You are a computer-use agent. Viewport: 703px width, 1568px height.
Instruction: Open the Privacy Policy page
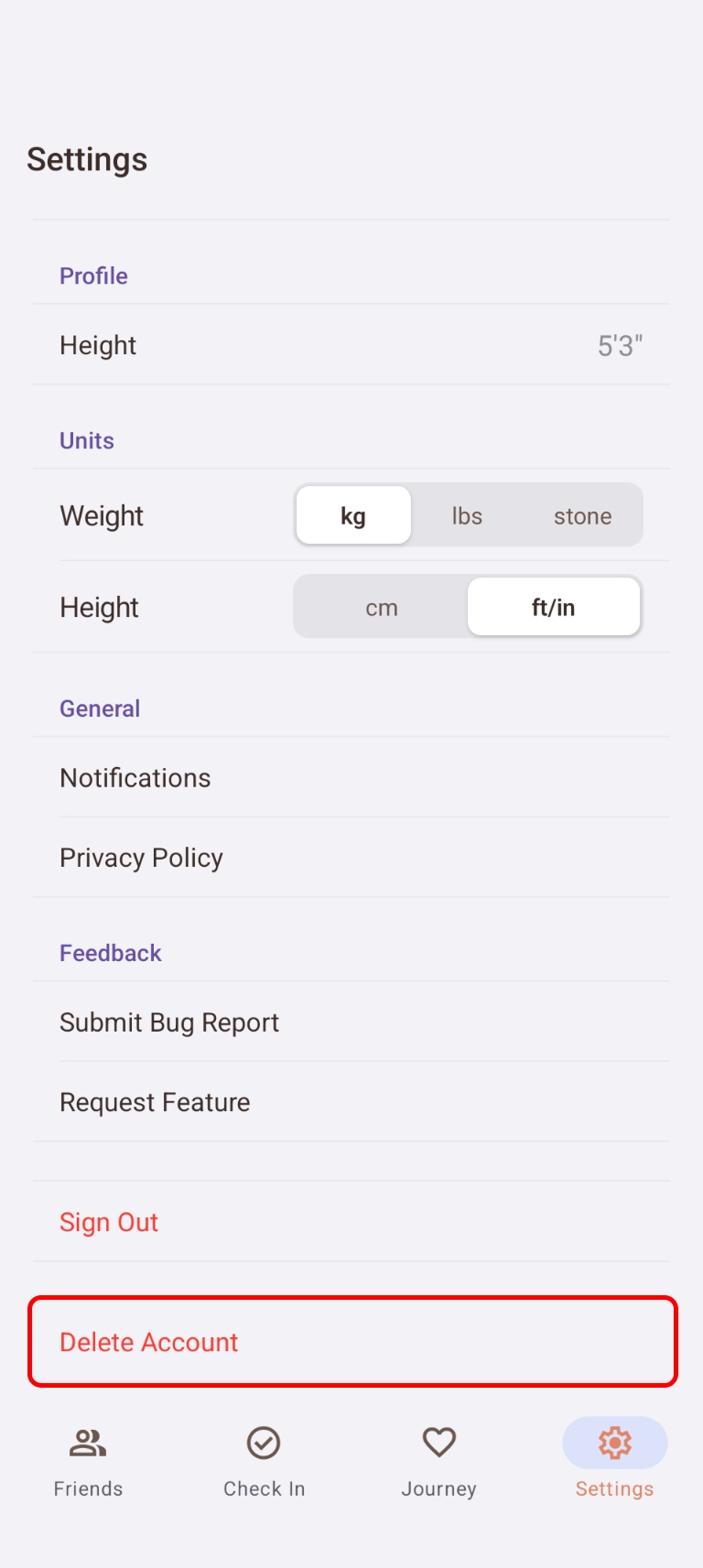point(141,857)
